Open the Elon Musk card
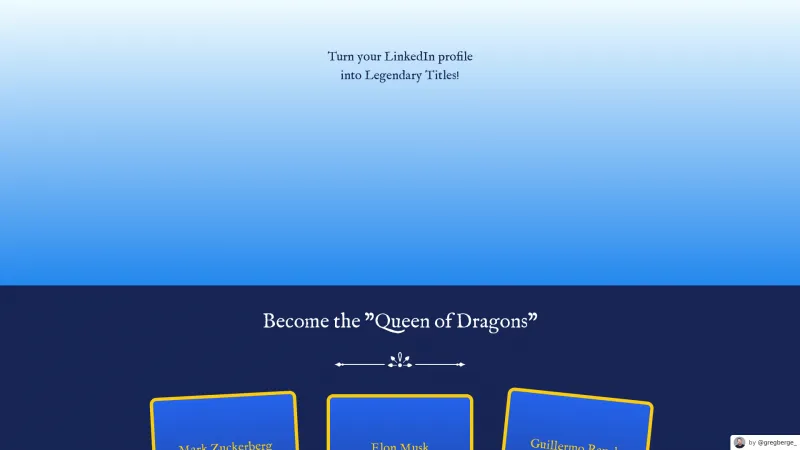Viewport: 800px width, 450px height. pos(400,425)
